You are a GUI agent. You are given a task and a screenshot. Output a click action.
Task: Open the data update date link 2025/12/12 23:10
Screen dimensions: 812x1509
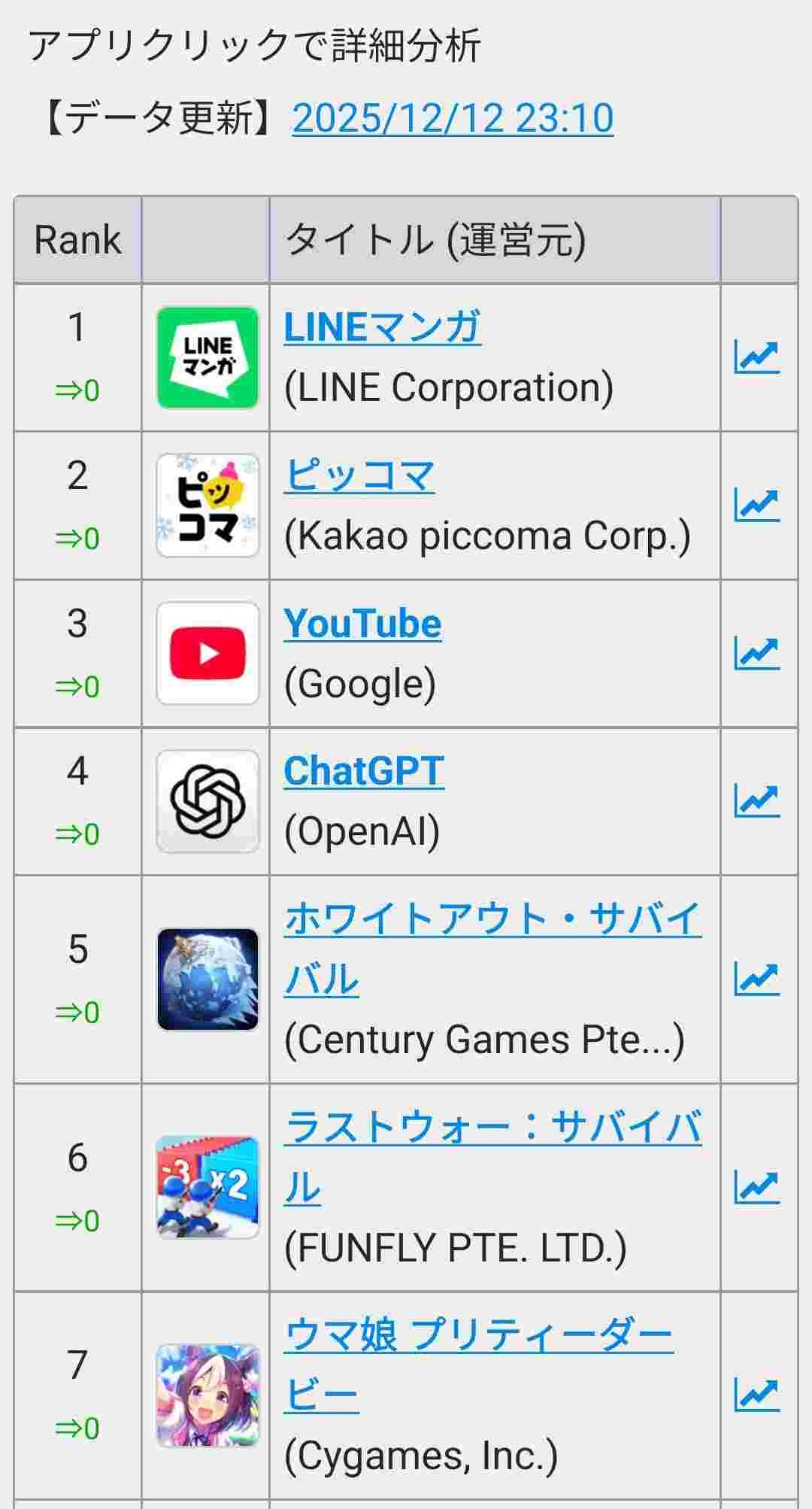[x=453, y=119]
